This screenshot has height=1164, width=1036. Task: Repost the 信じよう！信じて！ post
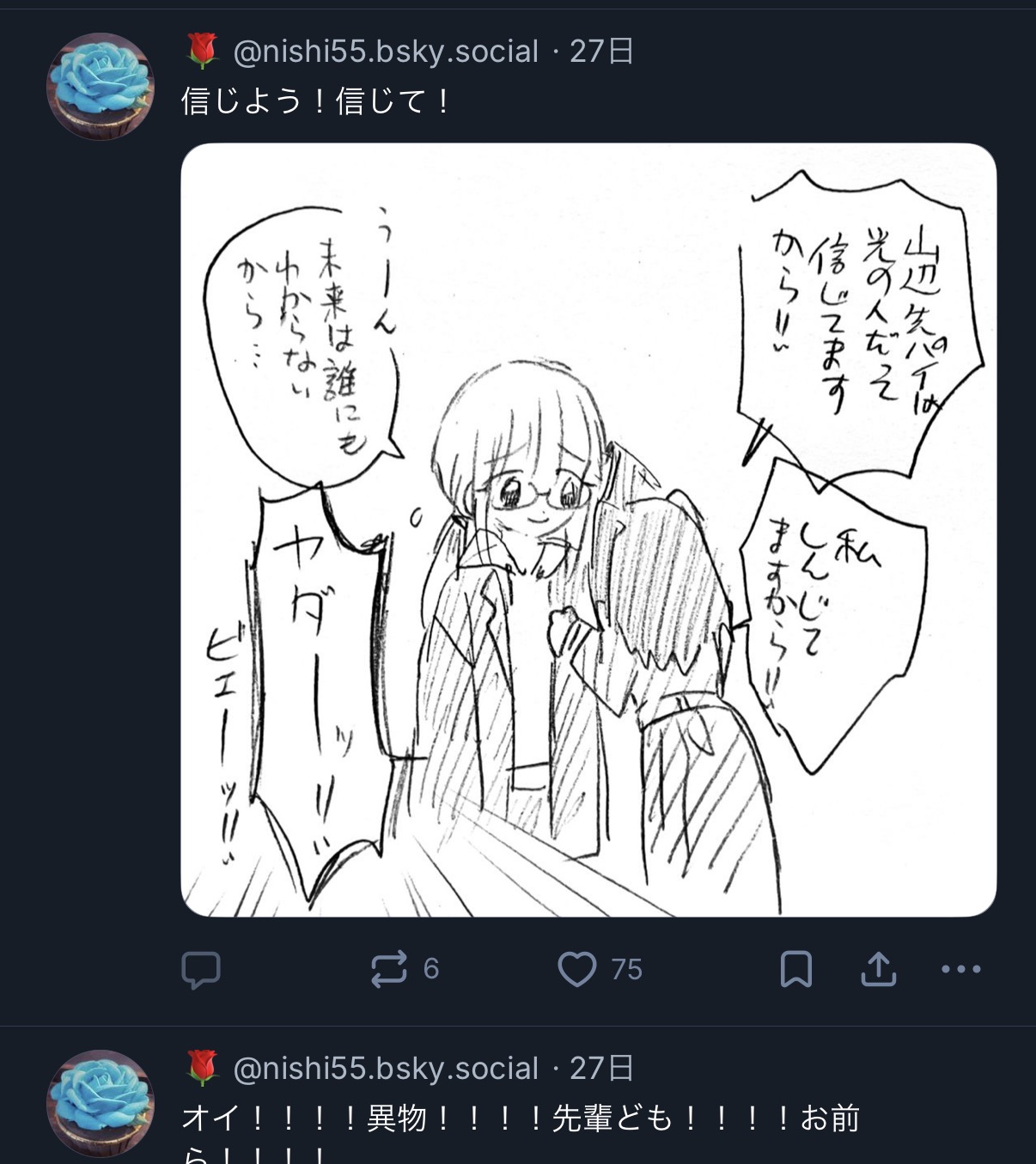click(x=388, y=969)
